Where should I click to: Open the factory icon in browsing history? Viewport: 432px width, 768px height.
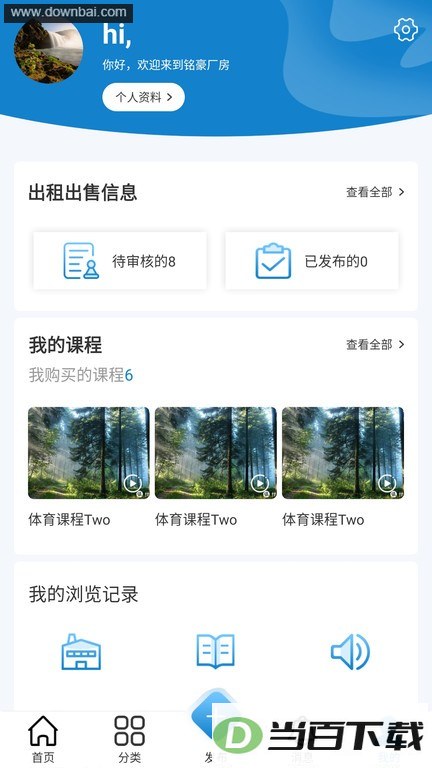81,651
